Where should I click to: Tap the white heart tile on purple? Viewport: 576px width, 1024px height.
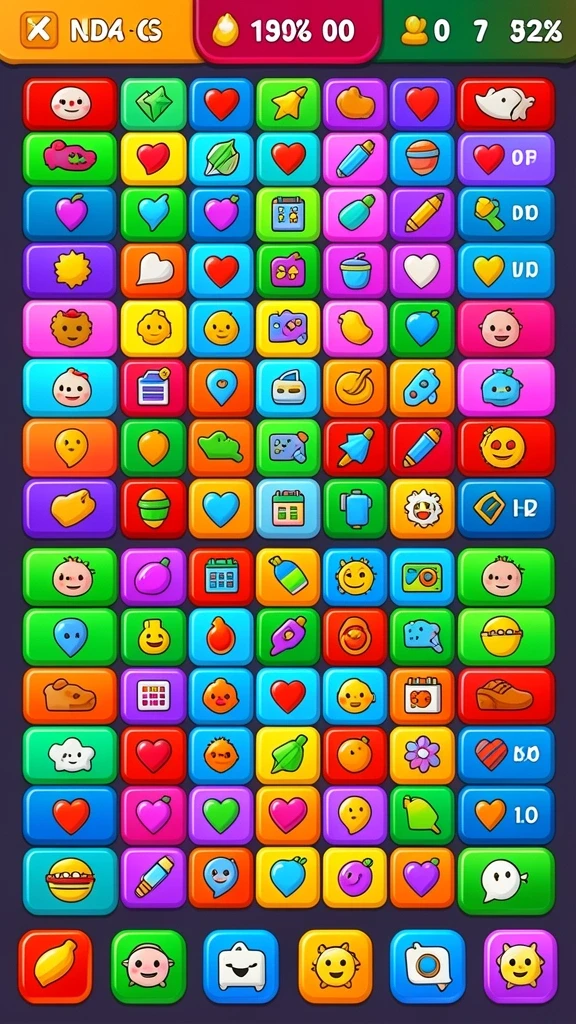422,270
